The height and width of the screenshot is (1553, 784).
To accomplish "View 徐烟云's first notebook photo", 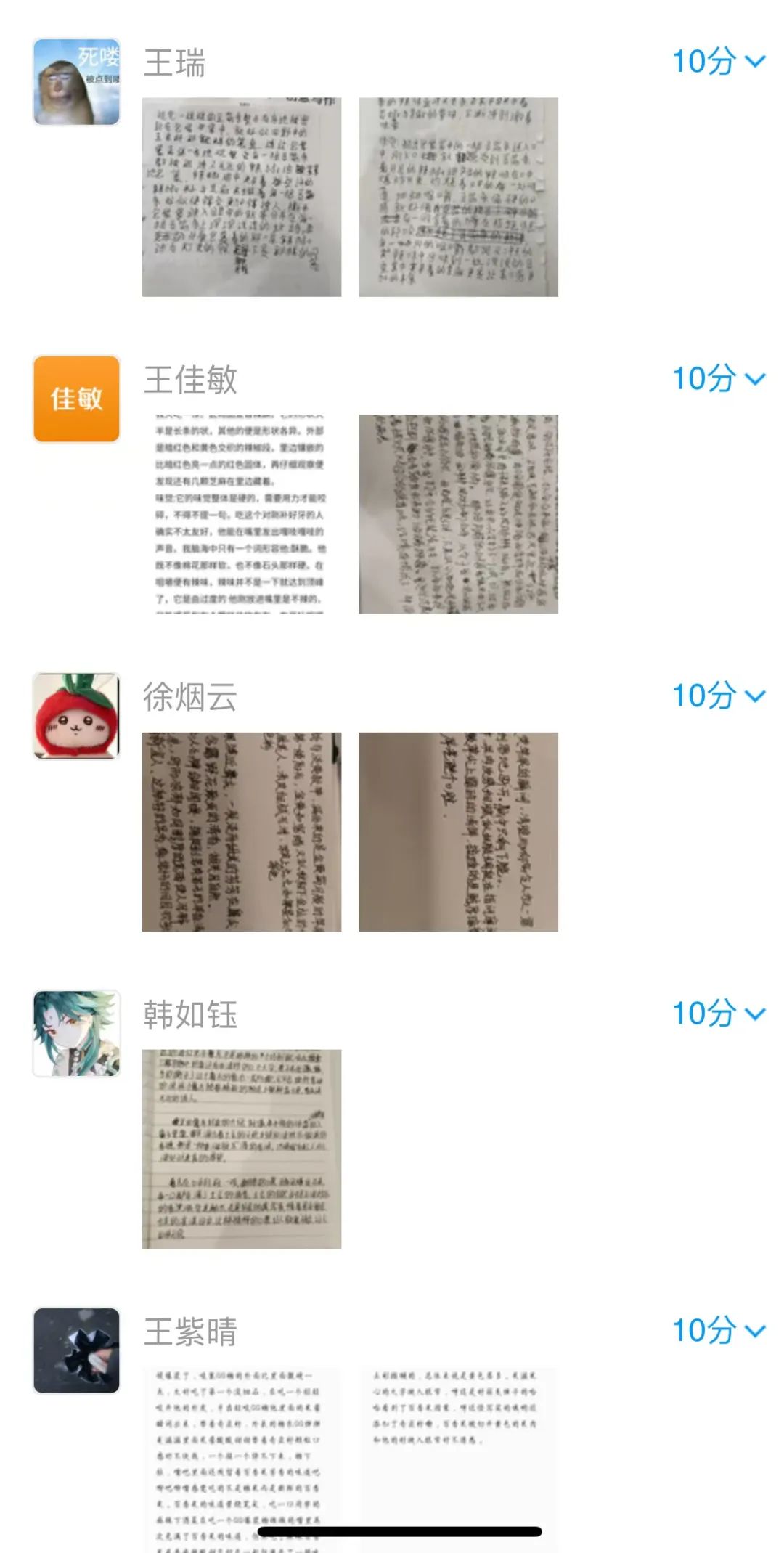I will [242, 831].
